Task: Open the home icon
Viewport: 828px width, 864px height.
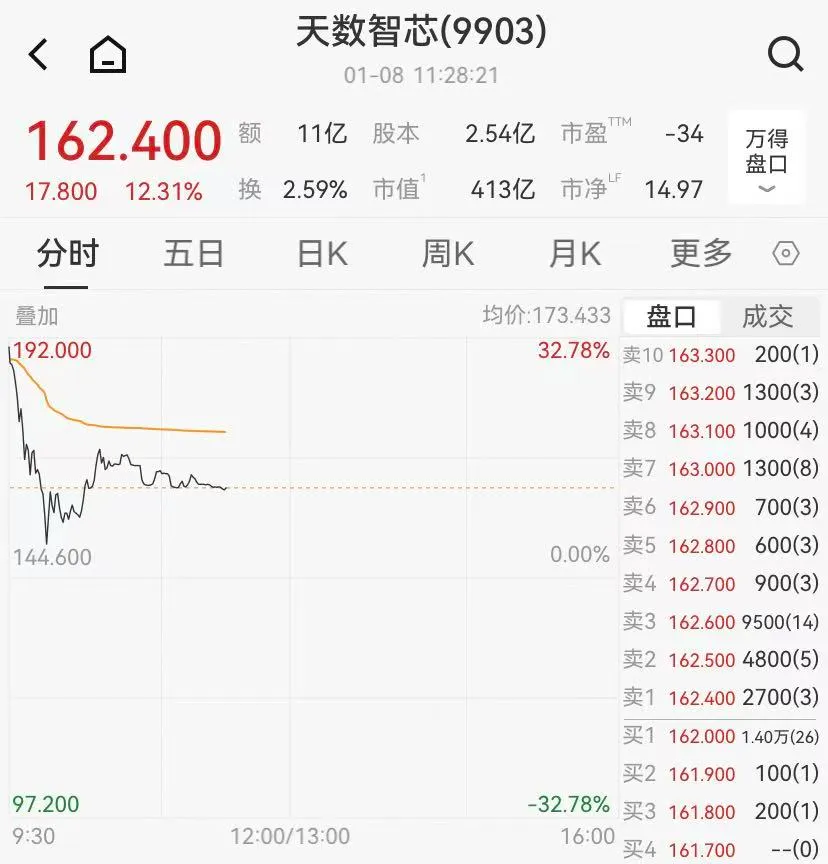Action: tap(108, 54)
